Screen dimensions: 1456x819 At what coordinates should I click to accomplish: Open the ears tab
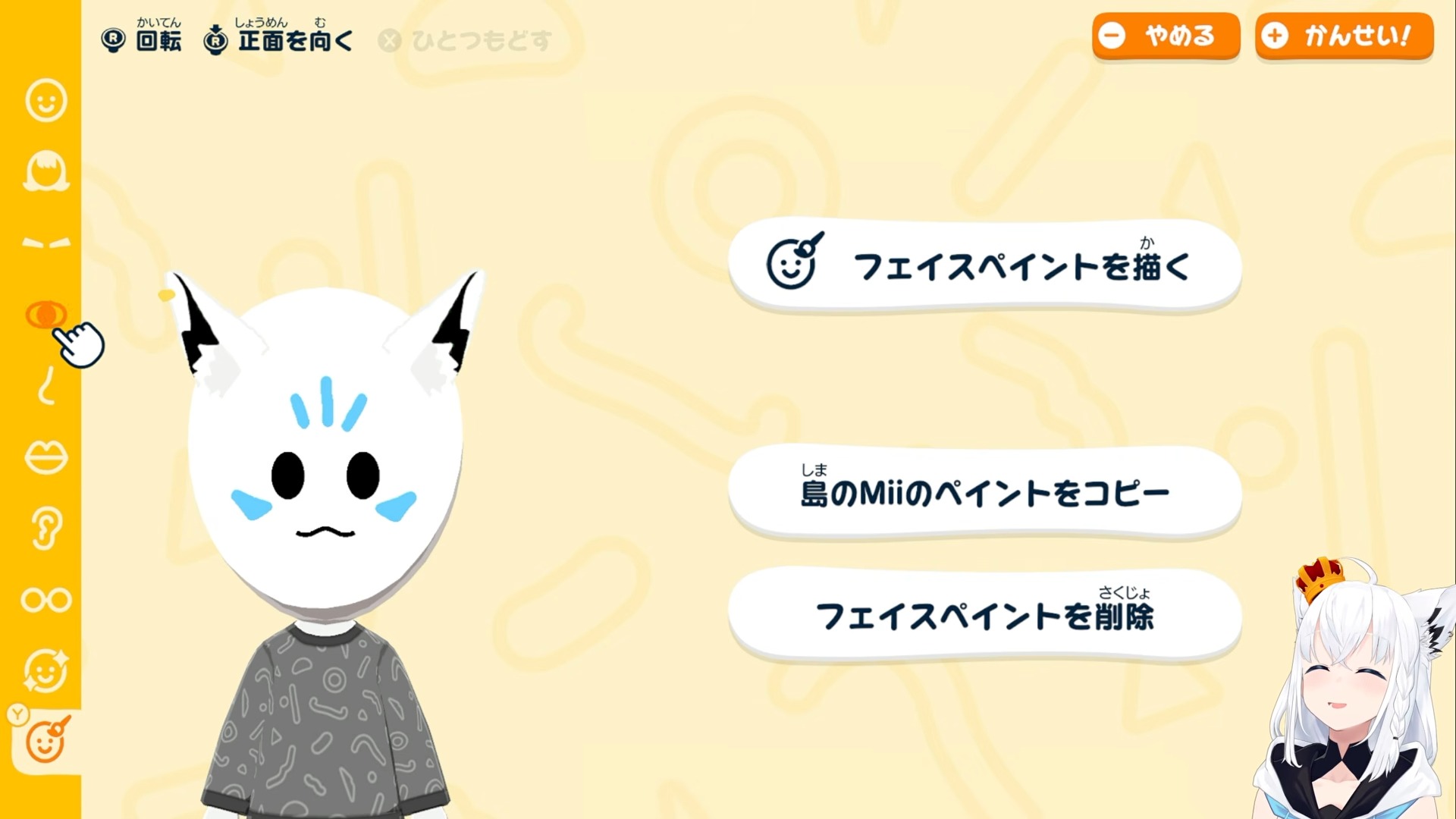point(46,529)
